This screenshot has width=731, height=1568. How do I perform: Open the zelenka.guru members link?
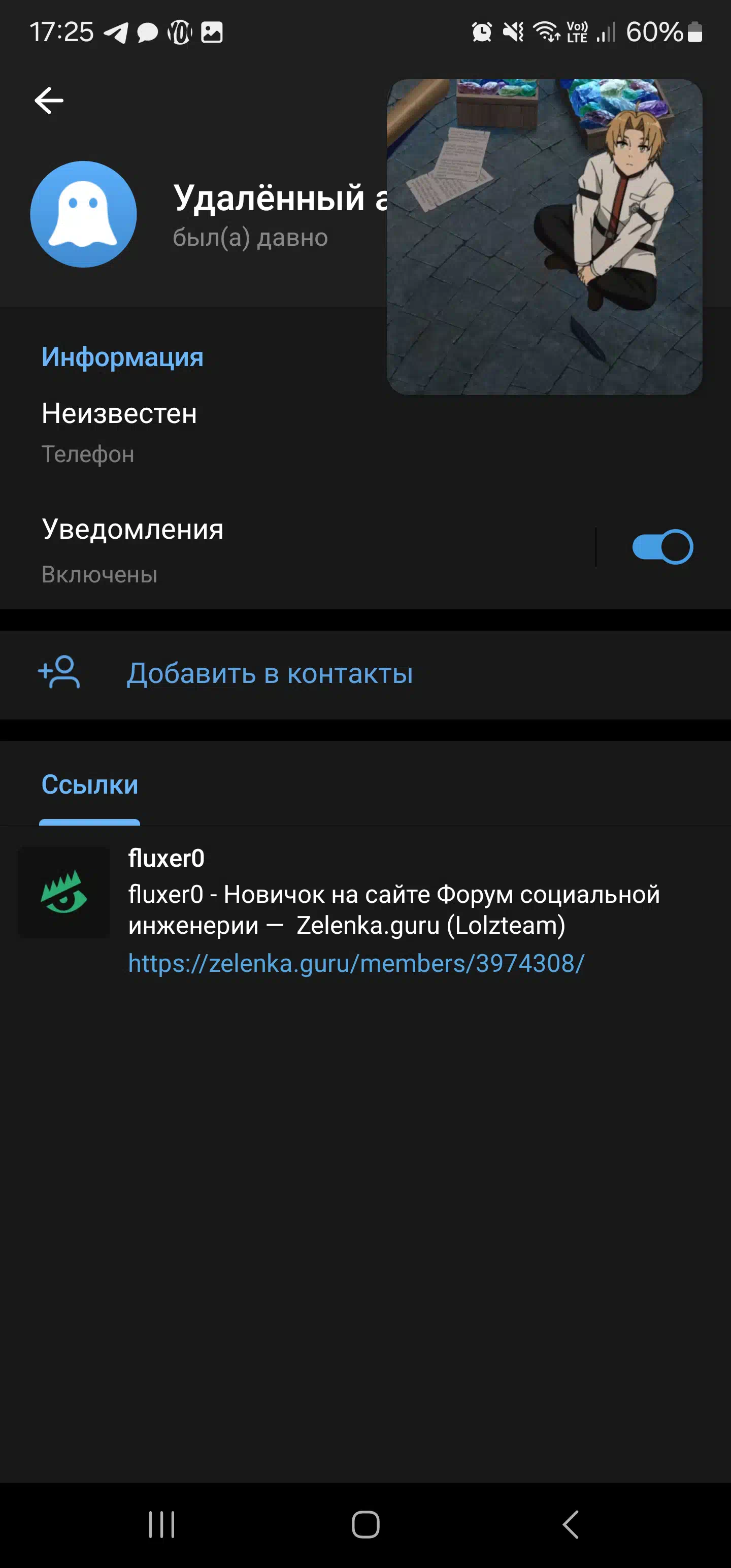(x=356, y=964)
